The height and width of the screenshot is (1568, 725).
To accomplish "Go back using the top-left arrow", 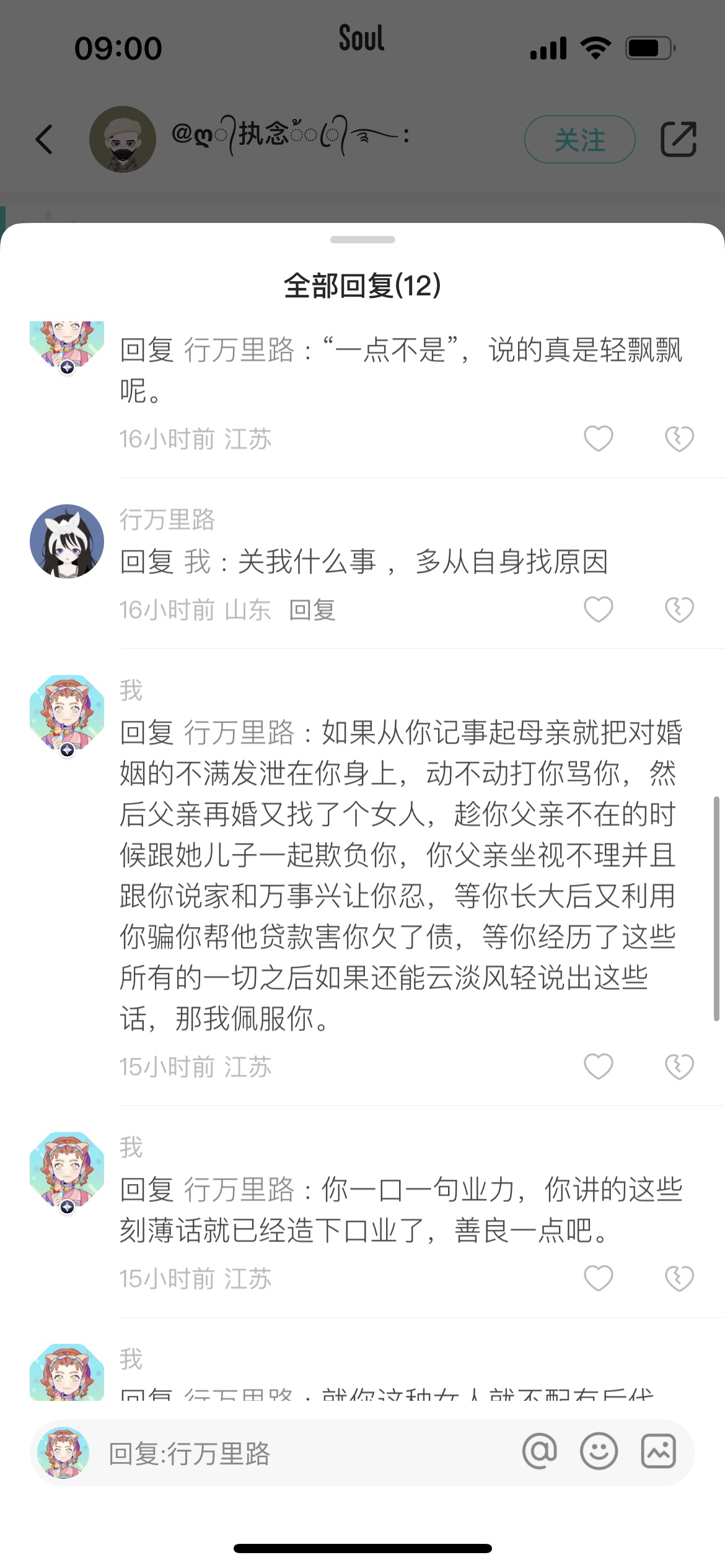I will (44, 139).
